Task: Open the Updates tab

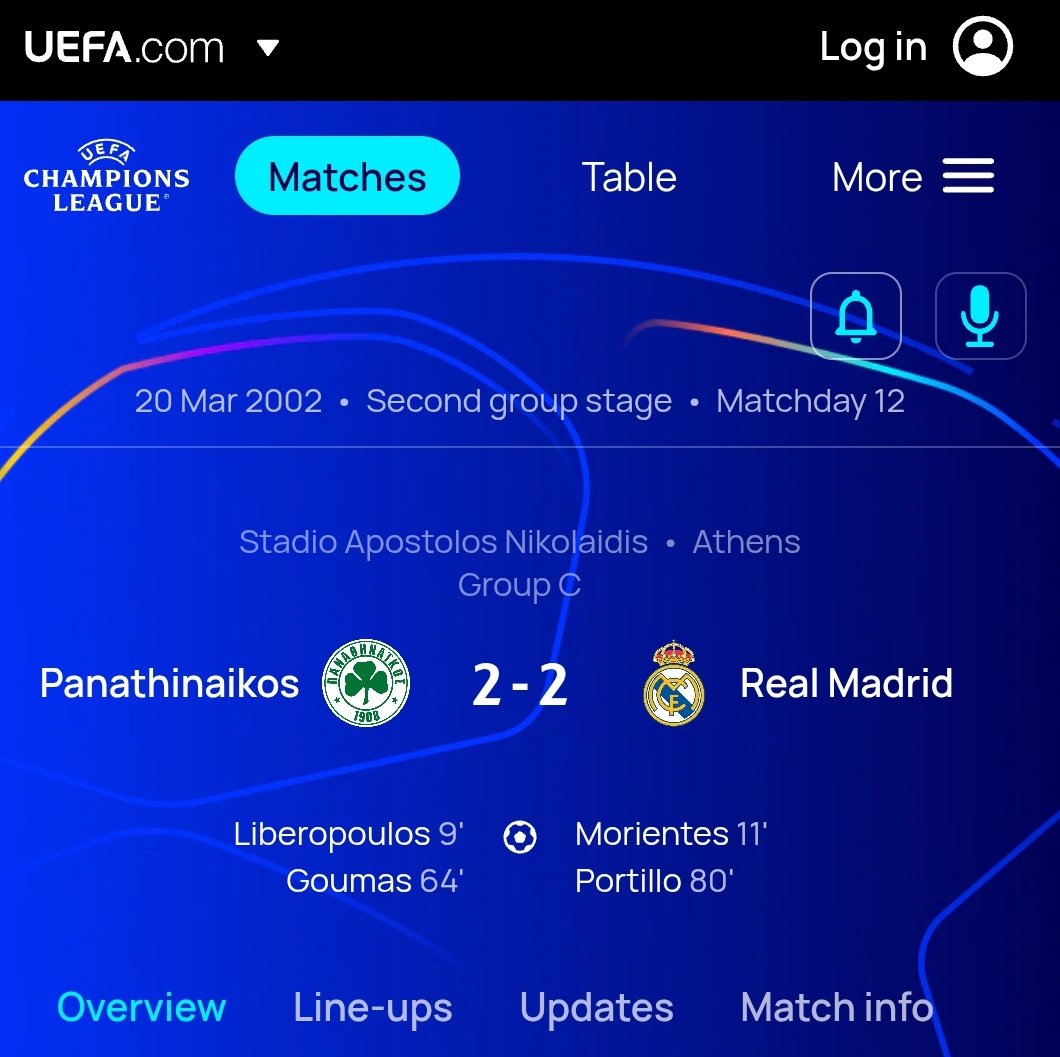Action: tap(596, 1008)
